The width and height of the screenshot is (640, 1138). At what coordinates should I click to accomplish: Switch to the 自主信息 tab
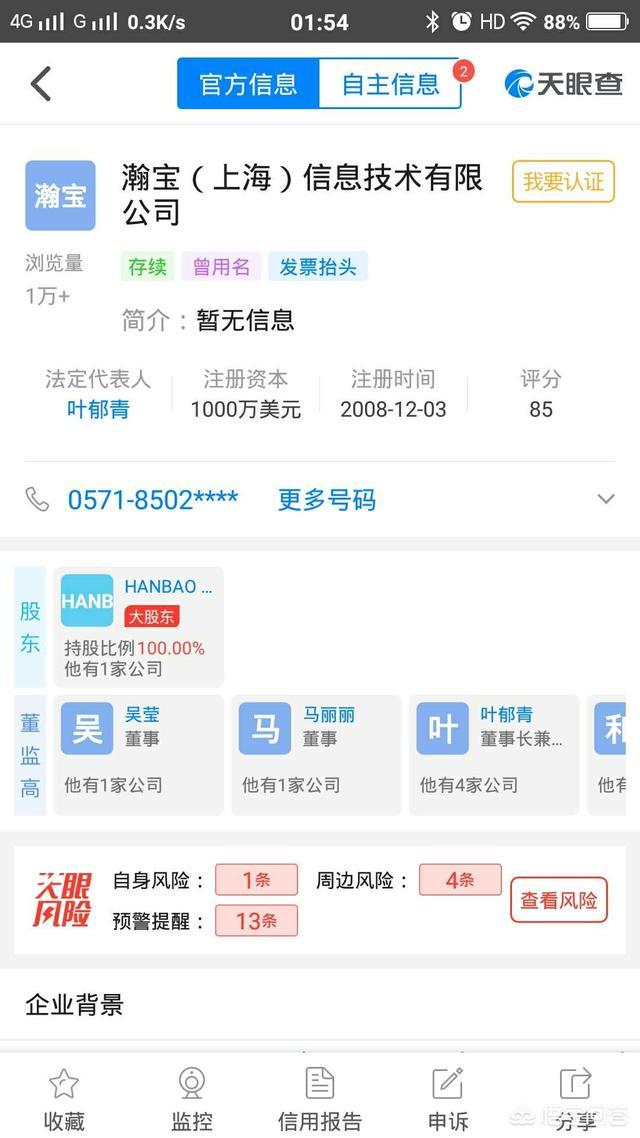coord(390,84)
